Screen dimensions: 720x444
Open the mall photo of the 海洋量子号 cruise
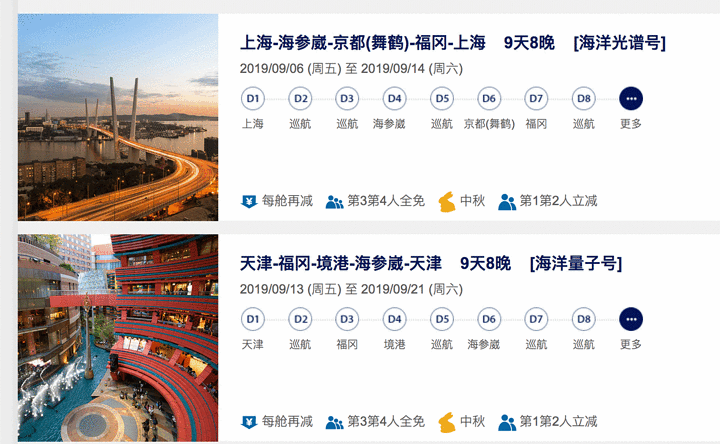[x=118, y=338]
